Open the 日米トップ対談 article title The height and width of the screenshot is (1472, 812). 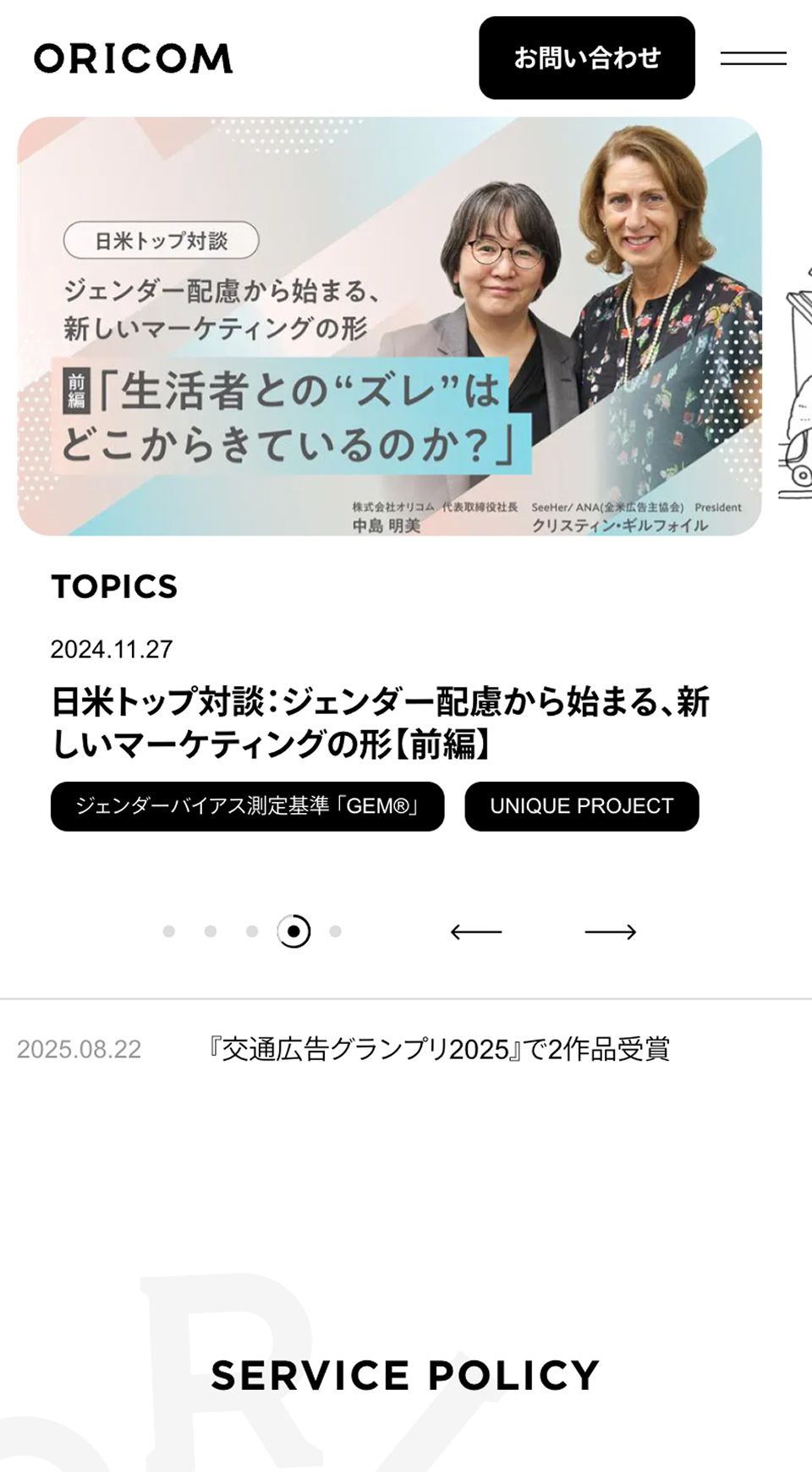(381, 723)
